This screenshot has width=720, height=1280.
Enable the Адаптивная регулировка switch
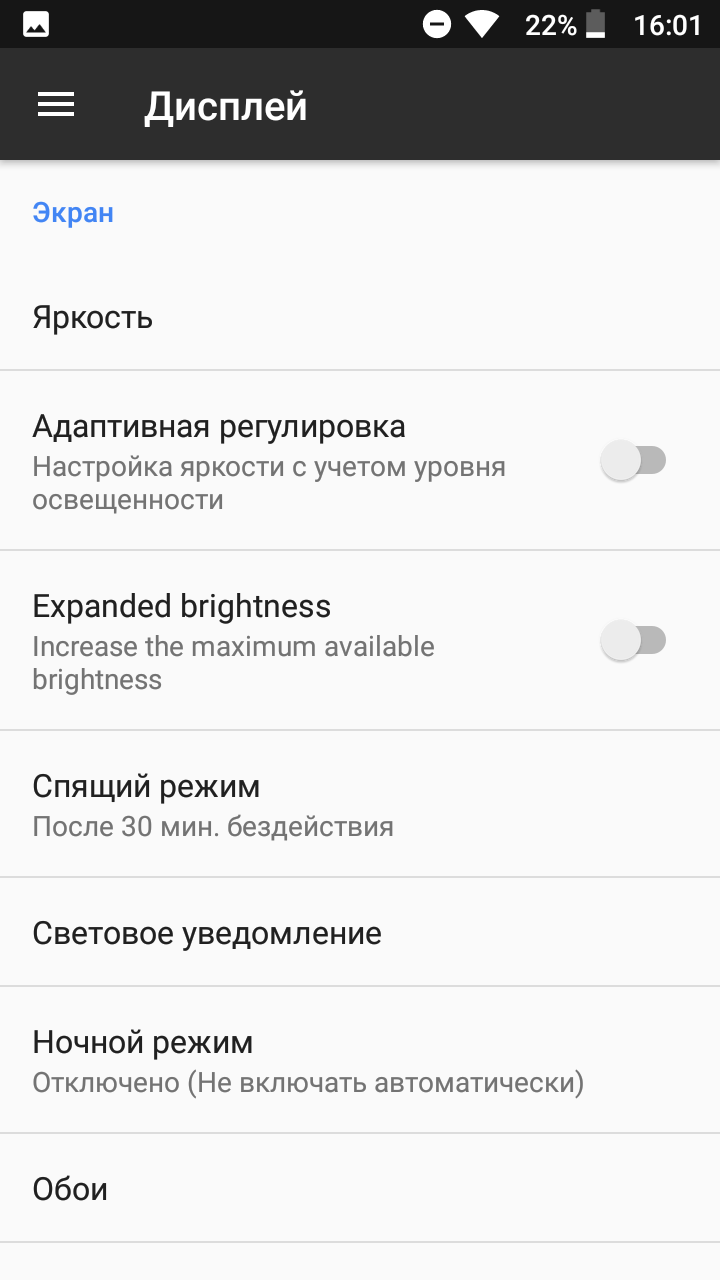point(633,461)
